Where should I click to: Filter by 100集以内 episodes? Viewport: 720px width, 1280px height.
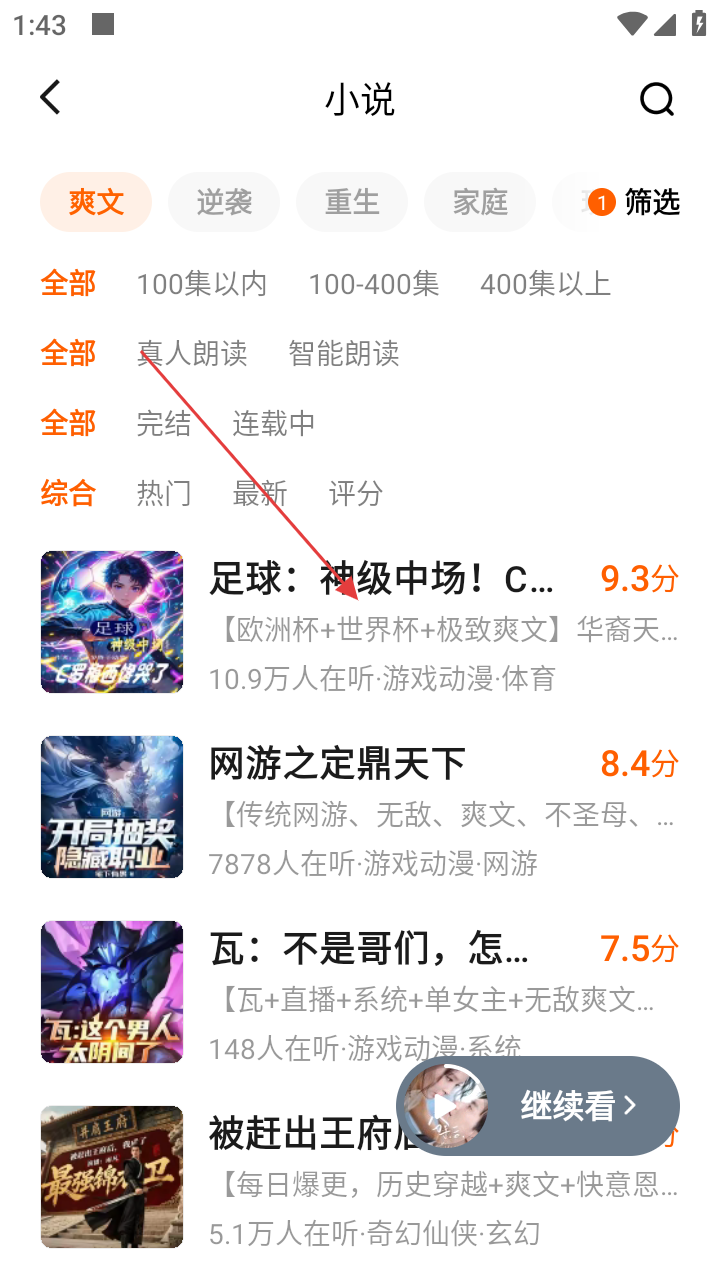(x=202, y=284)
